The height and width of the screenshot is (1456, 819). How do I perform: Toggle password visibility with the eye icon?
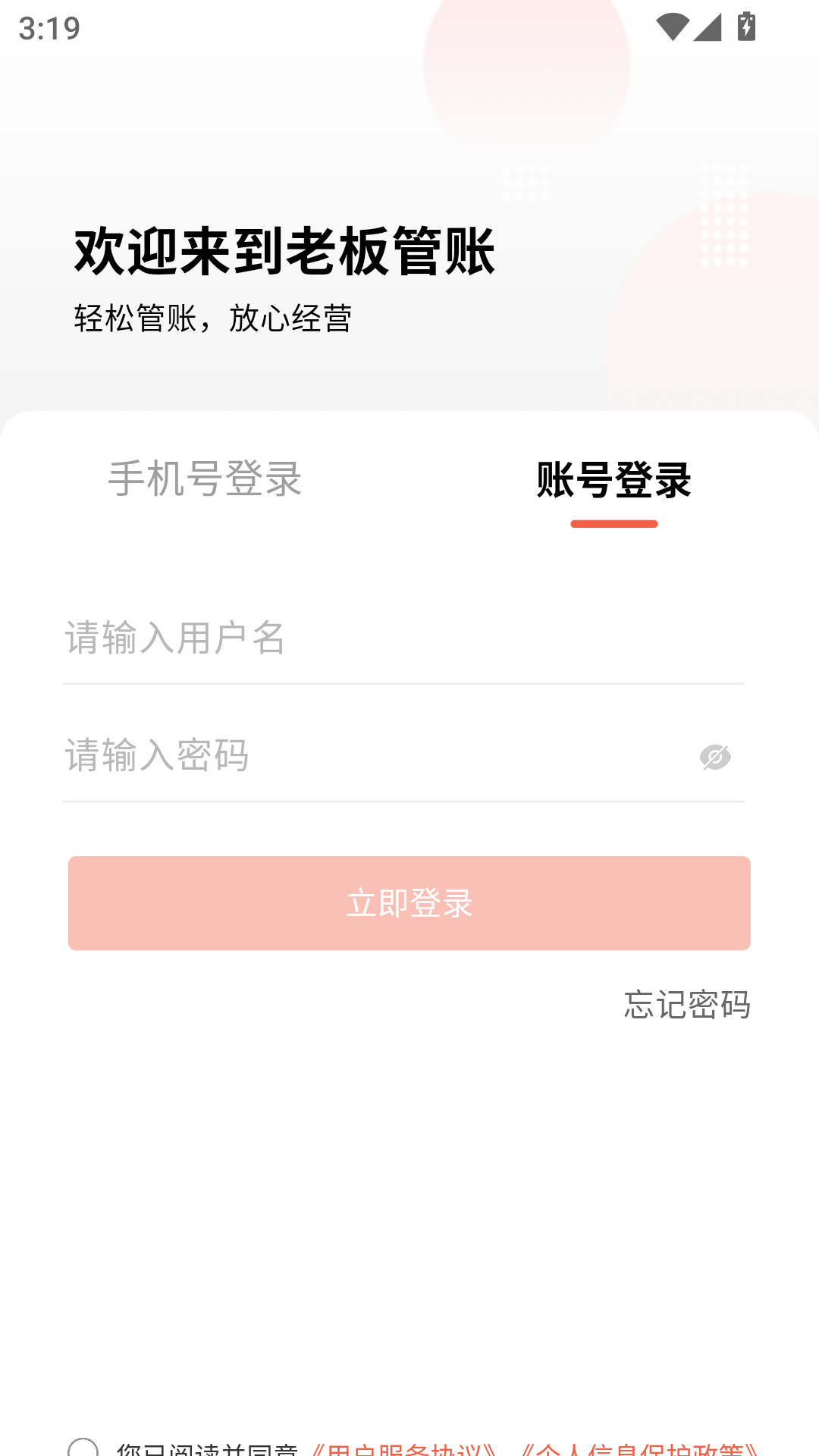click(716, 756)
